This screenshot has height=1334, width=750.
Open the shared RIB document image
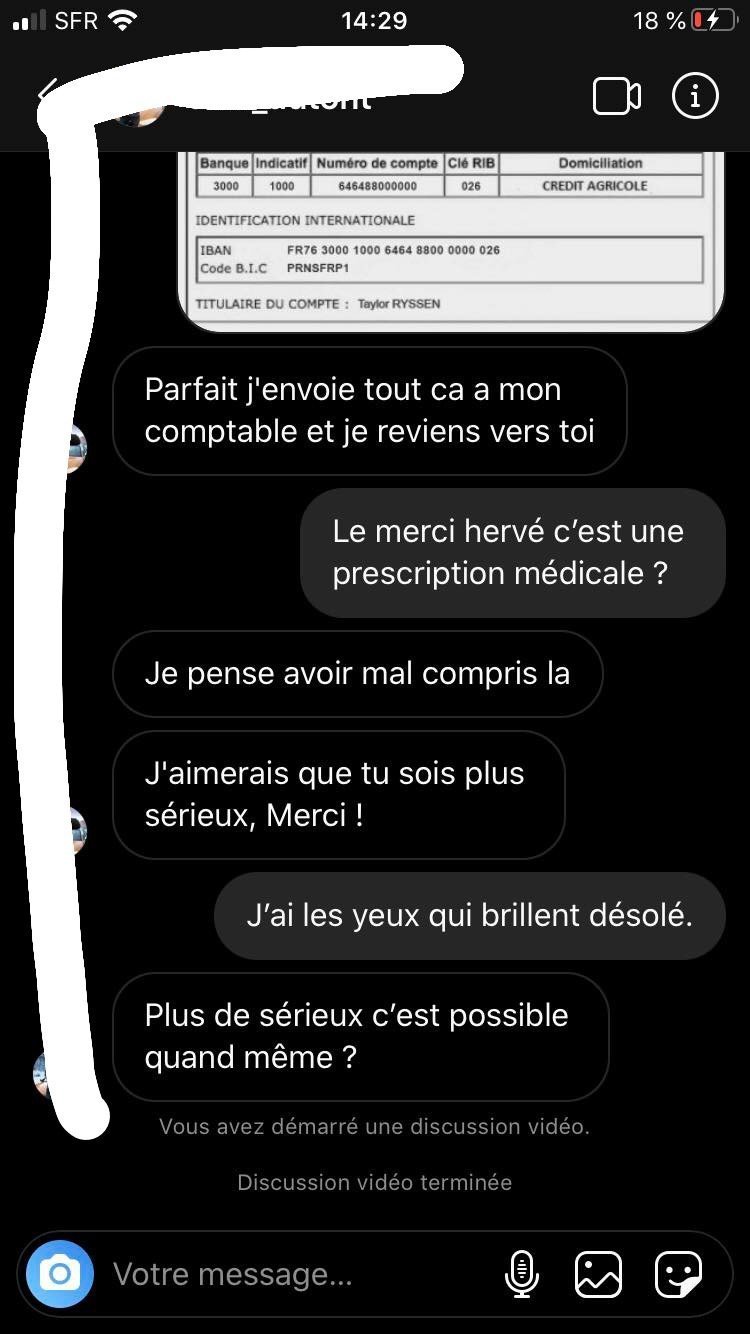pyautogui.click(x=450, y=241)
